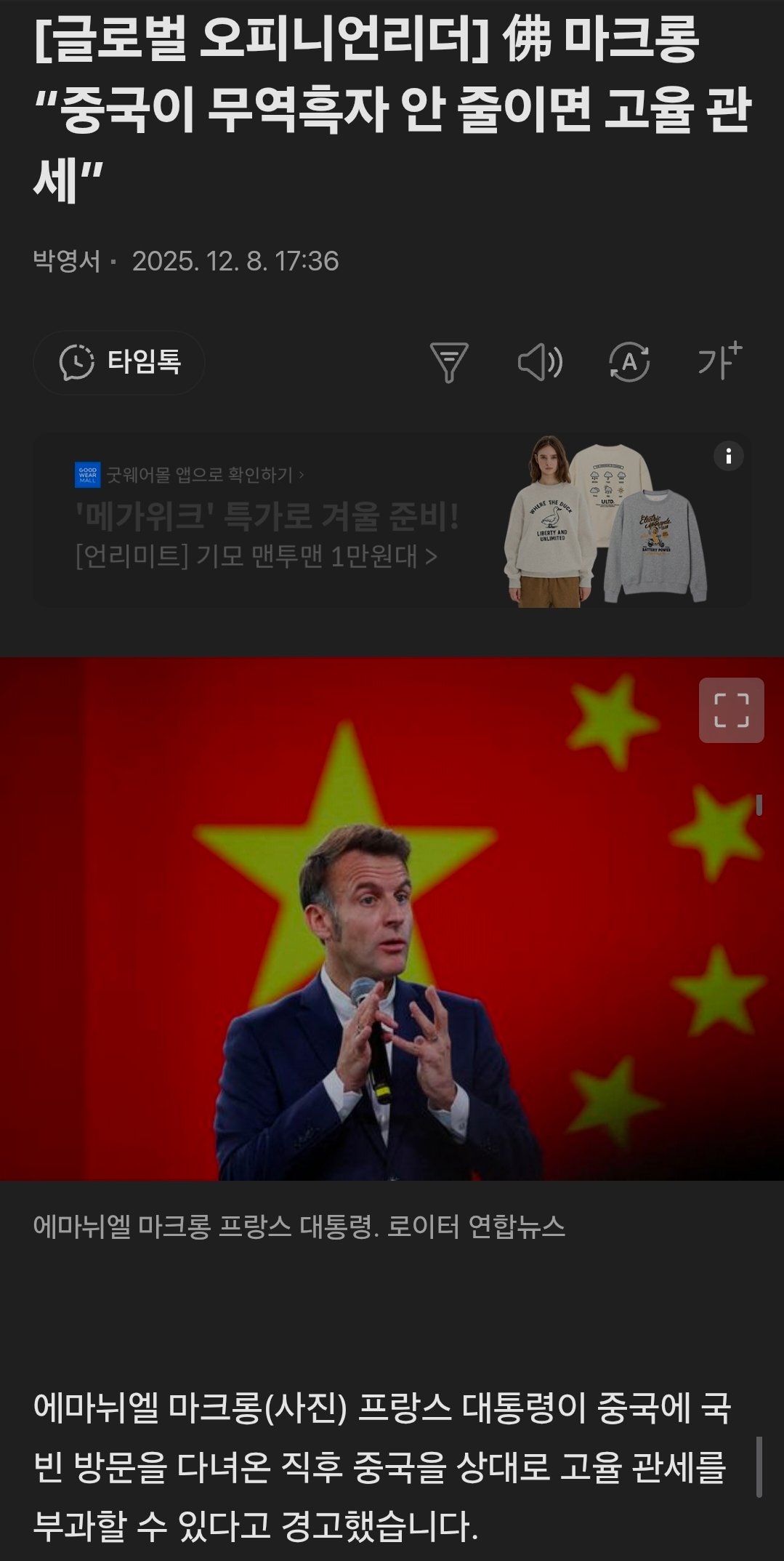Expand the Macron photo to fullscreen
784x1561 pixels.
731,710
